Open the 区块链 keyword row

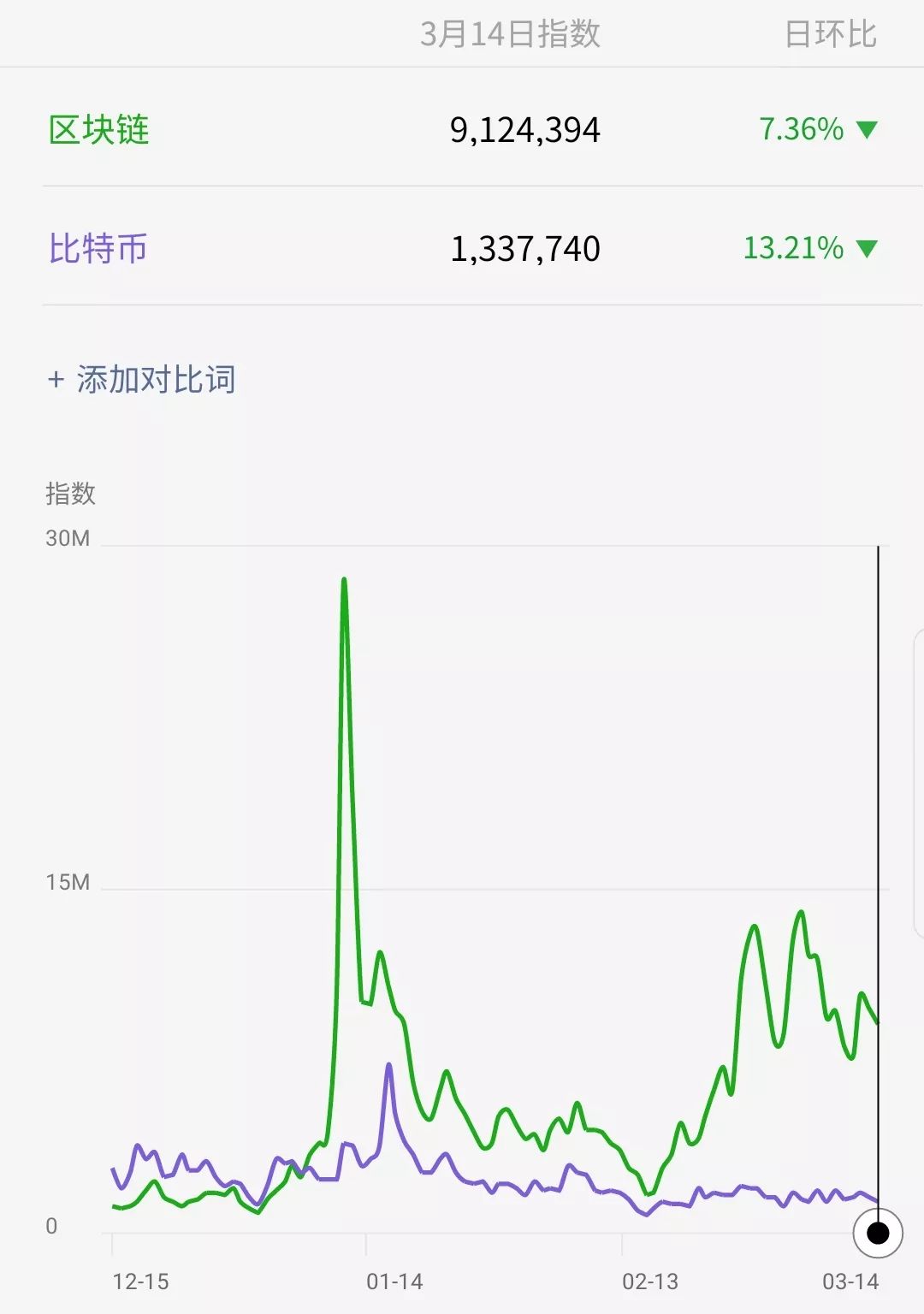pos(99,130)
